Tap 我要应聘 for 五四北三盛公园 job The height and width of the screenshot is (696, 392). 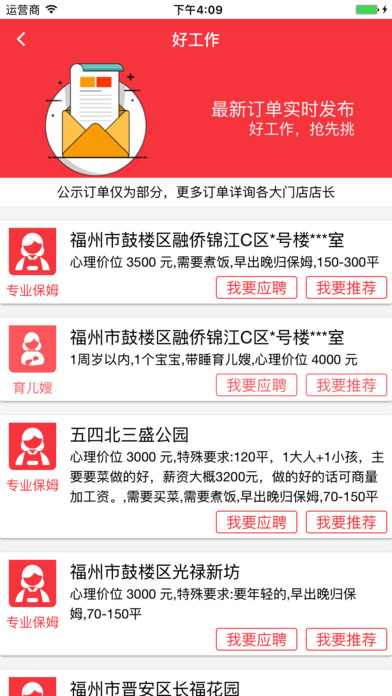coord(257,522)
